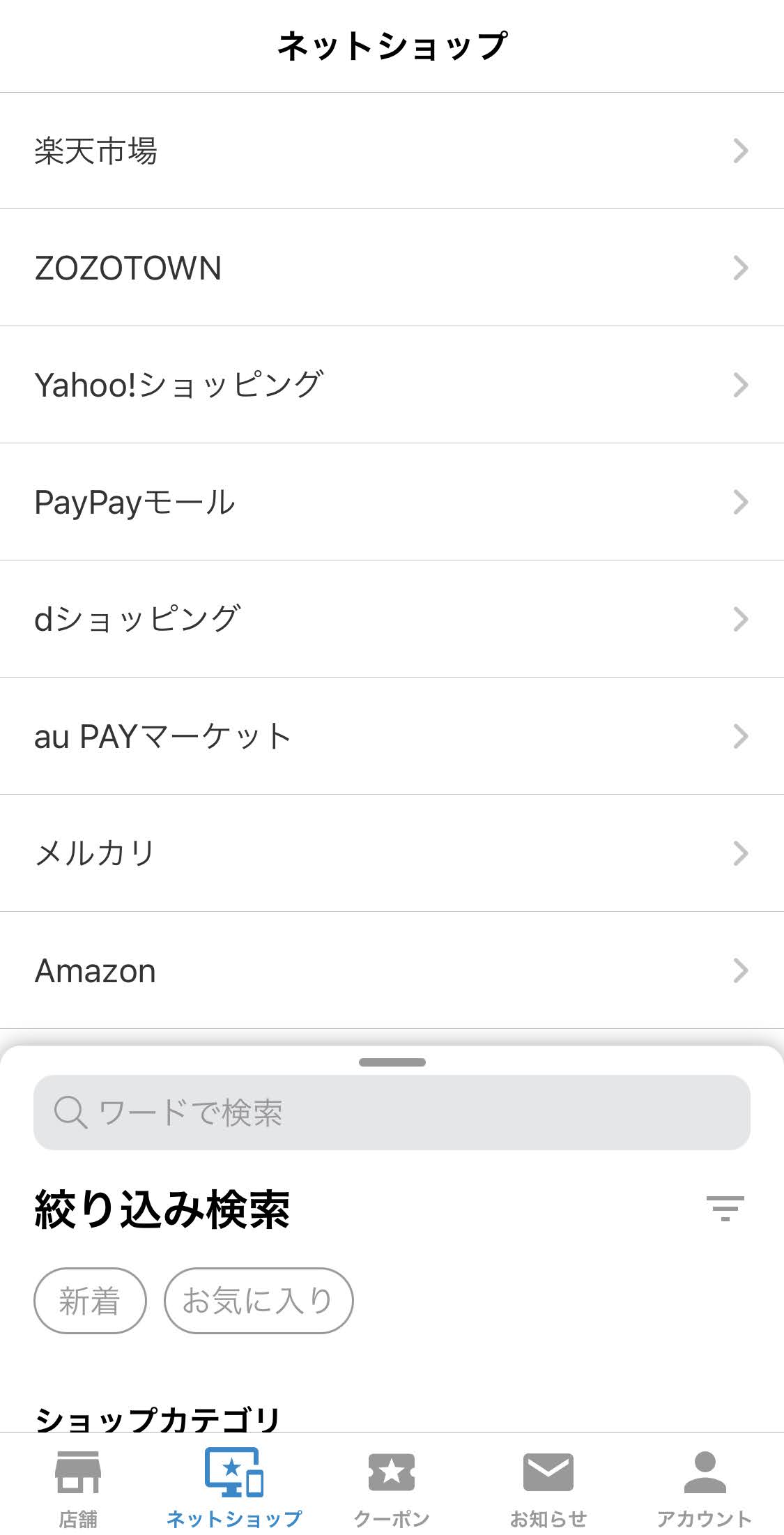The width and height of the screenshot is (784, 1535).
Task: Switch to the ネットショップ tab
Action: tap(234, 1488)
